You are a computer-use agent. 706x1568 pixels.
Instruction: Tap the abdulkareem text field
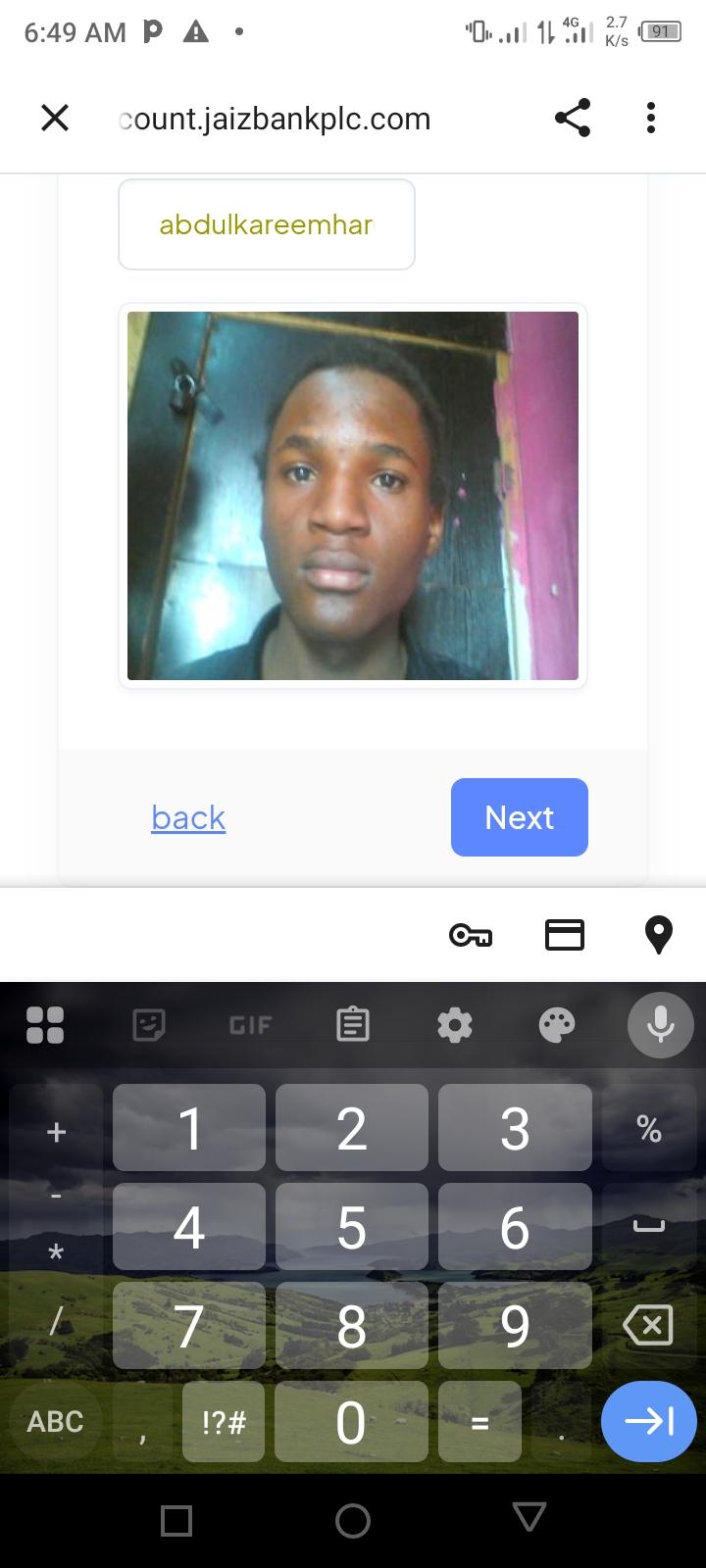(x=267, y=224)
